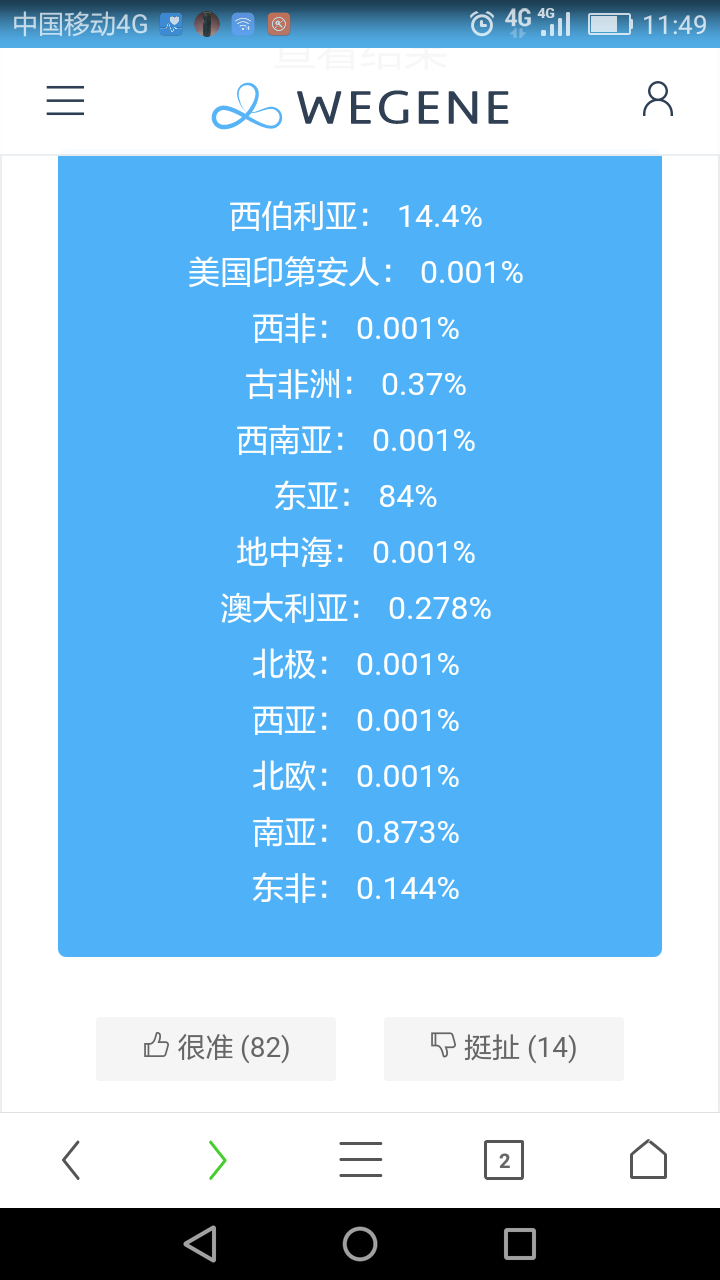This screenshot has width=720, height=1280.
Task: Open the WeGene hamburger menu
Action: point(65,101)
